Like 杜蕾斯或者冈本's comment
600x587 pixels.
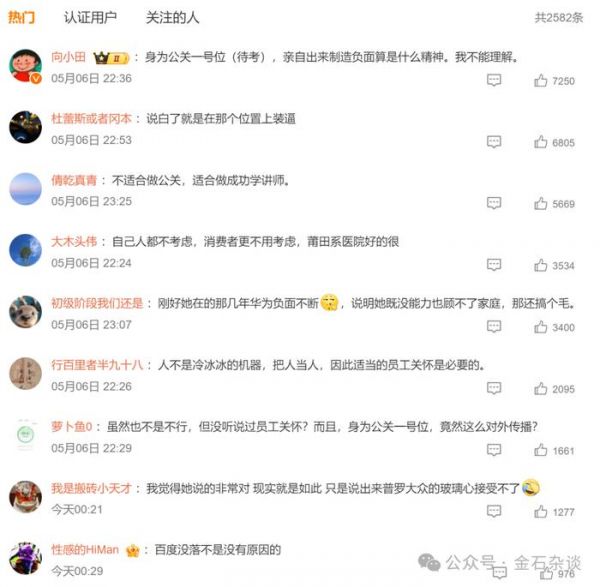point(541,142)
